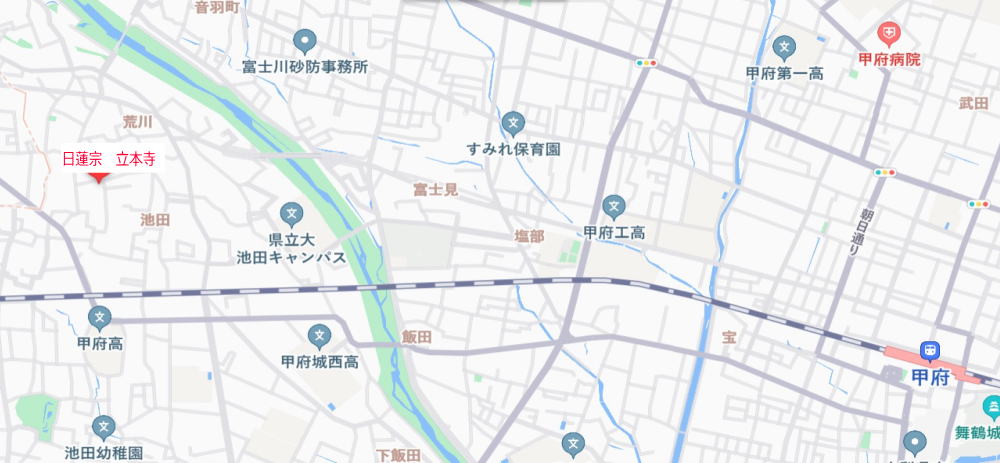Select the 甲府病院 hospital marker
Screen dimensions: 1000x463
[x=887, y=35]
